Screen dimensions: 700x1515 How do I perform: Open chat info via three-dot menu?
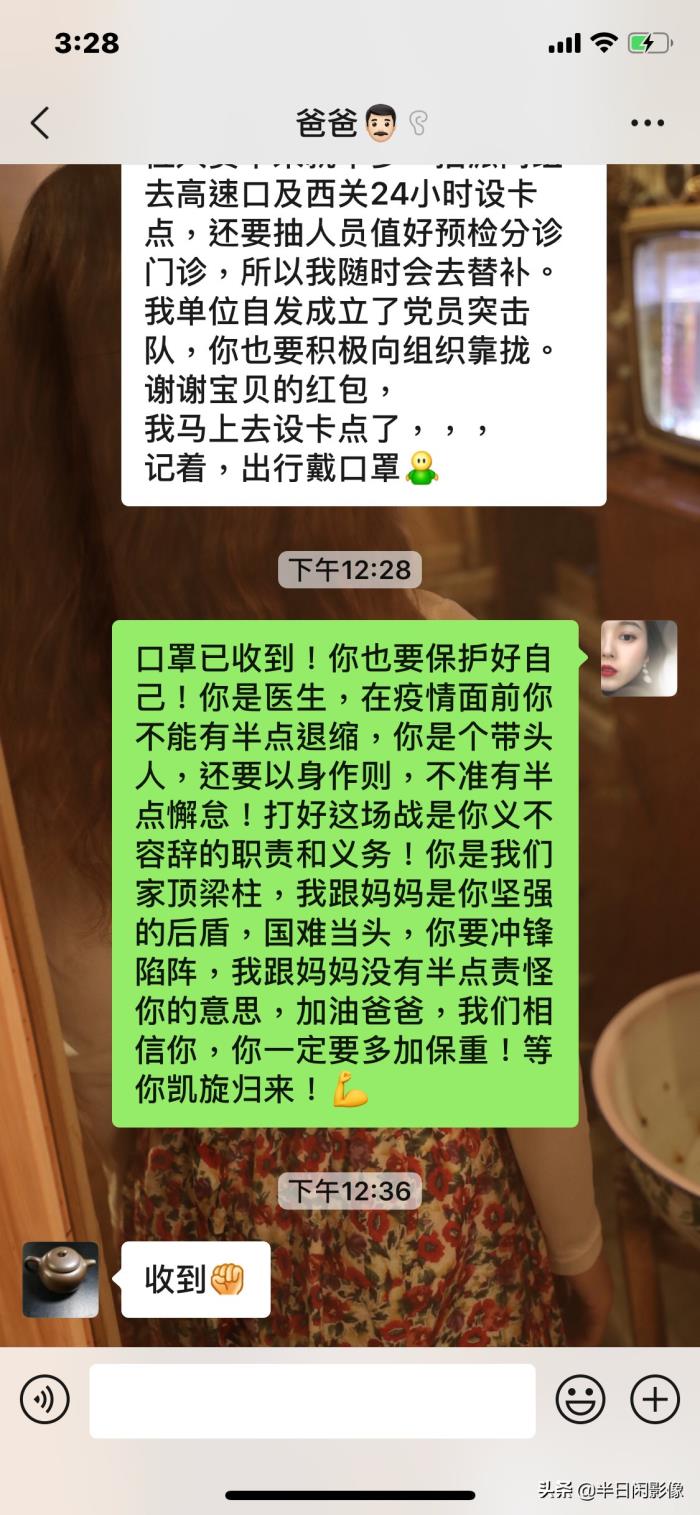(x=647, y=123)
